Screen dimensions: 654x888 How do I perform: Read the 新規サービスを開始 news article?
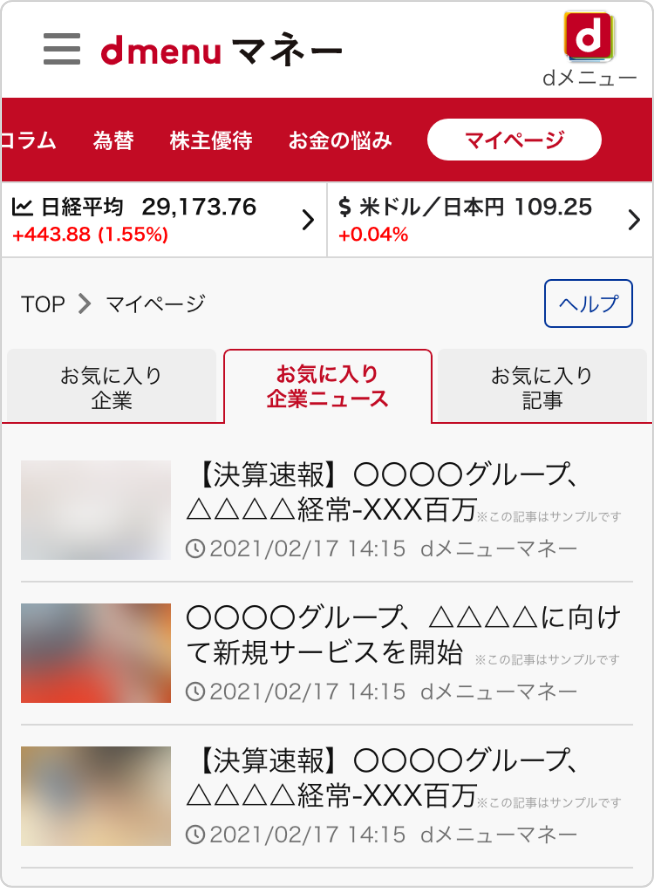tap(400, 634)
